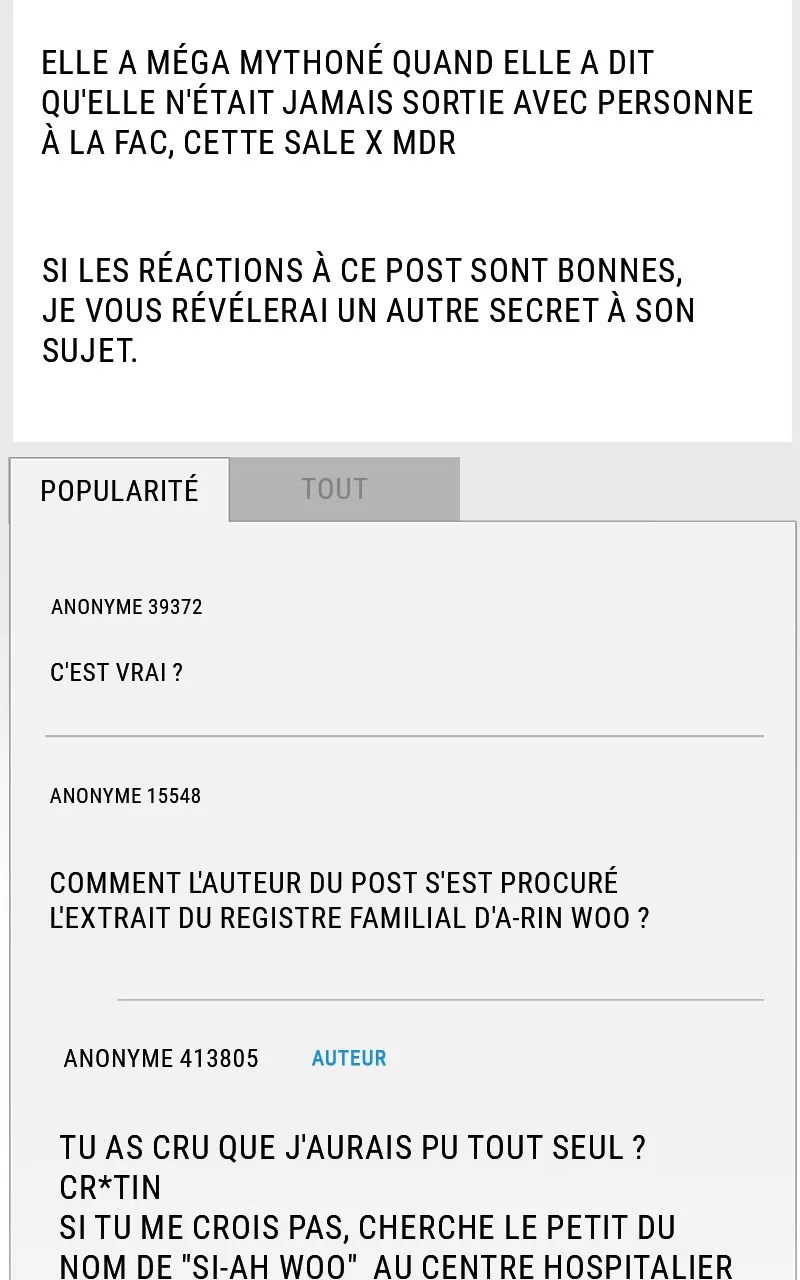
Task: Click the divider under C'EST VRAI comment
Action: tap(404, 733)
